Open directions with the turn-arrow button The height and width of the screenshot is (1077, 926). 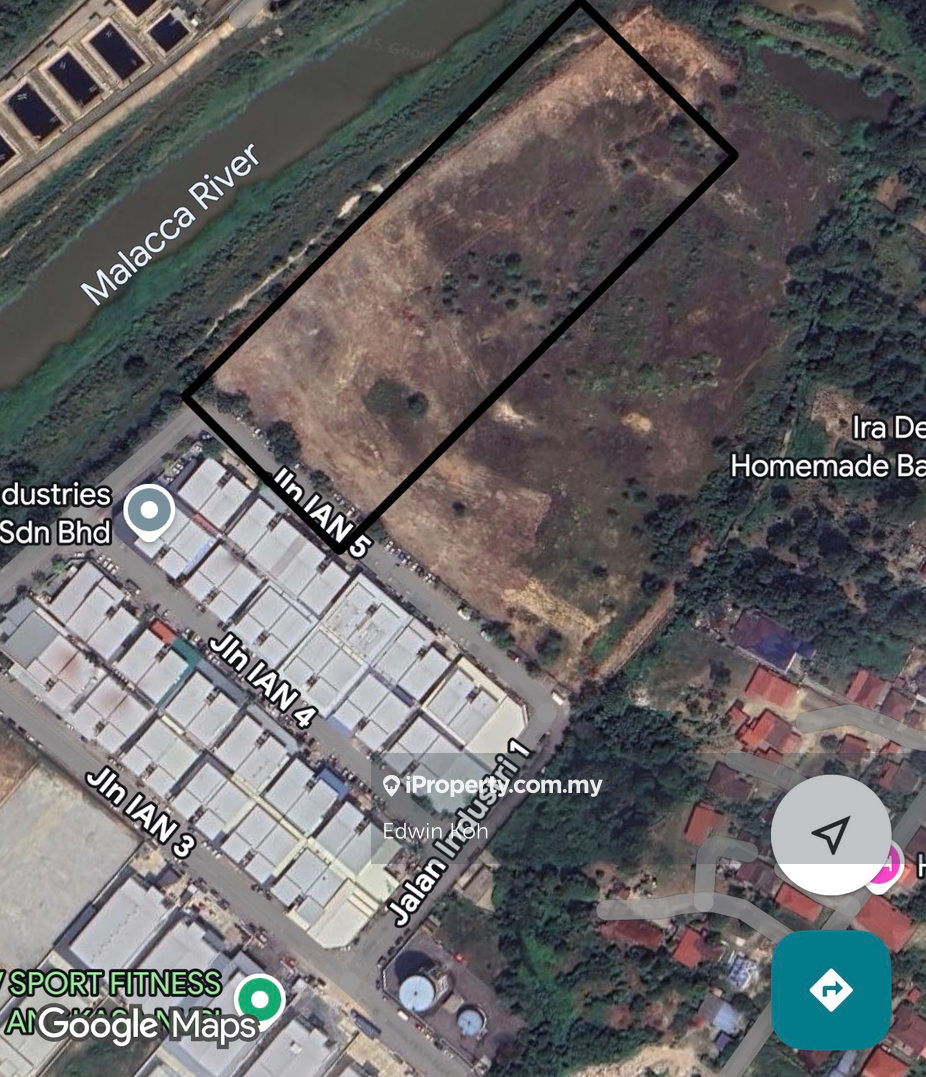pyautogui.click(x=831, y=990)
